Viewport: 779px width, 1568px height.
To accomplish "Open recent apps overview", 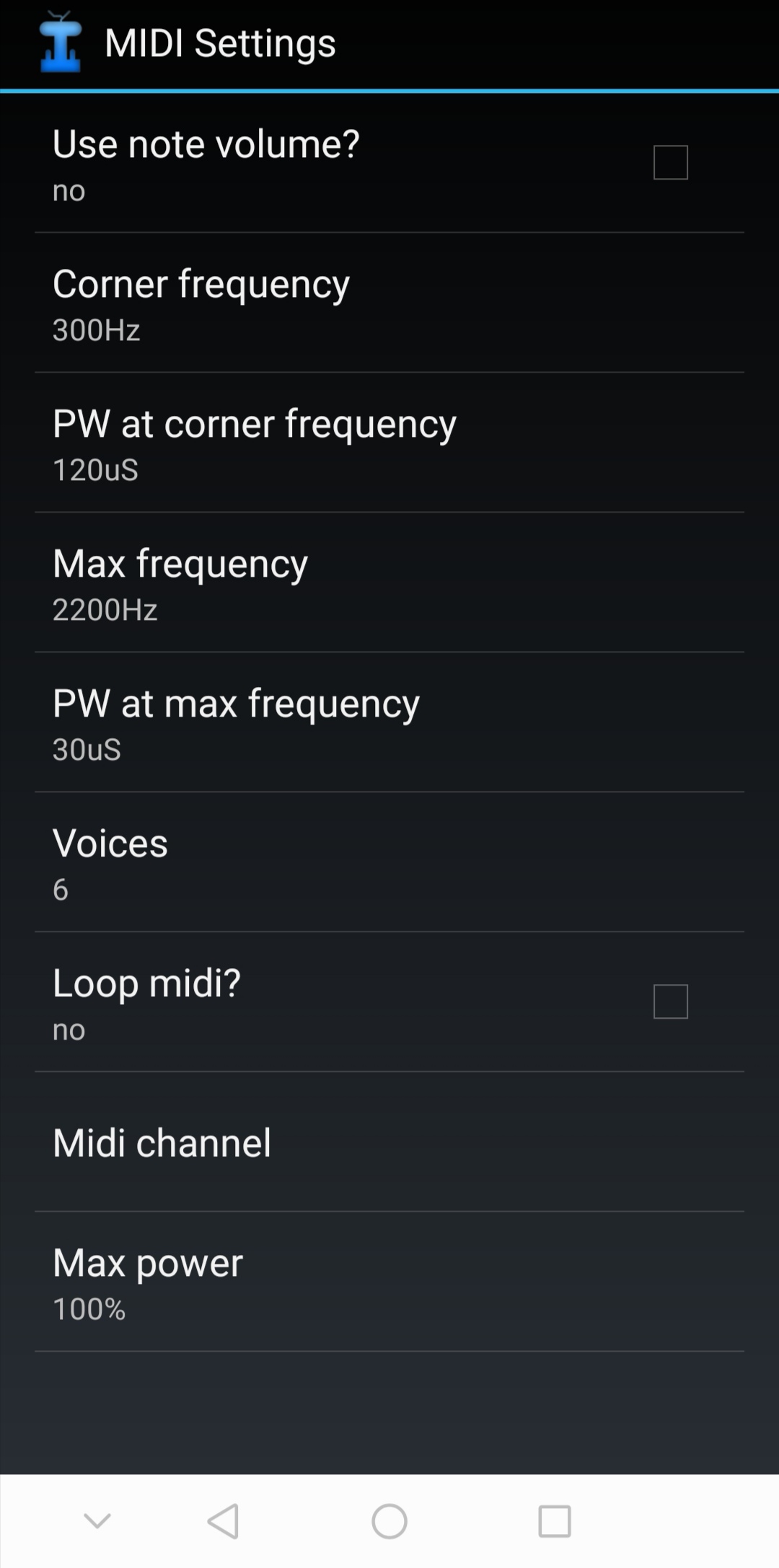I will (x=555, y=1521).
